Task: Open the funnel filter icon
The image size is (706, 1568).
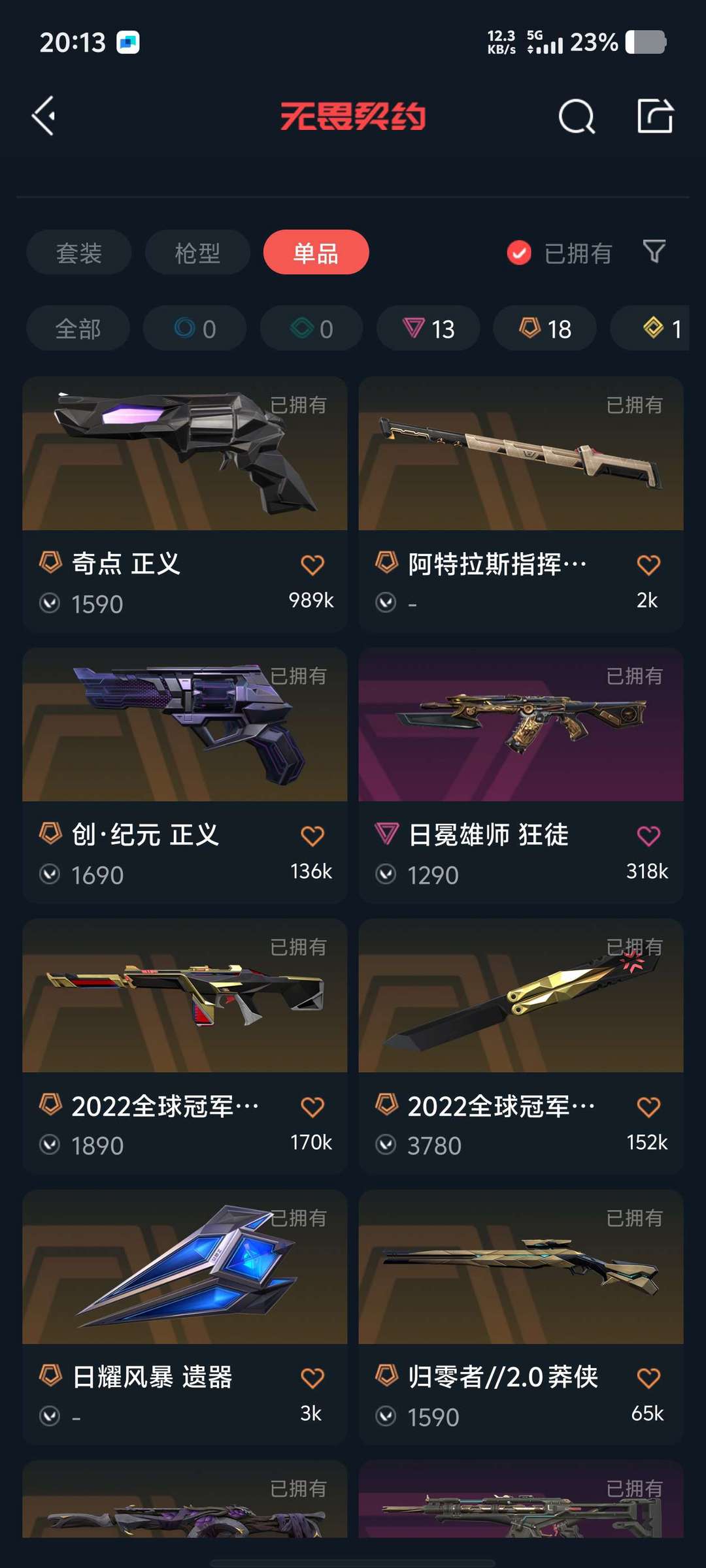Action: click(654, 252)
